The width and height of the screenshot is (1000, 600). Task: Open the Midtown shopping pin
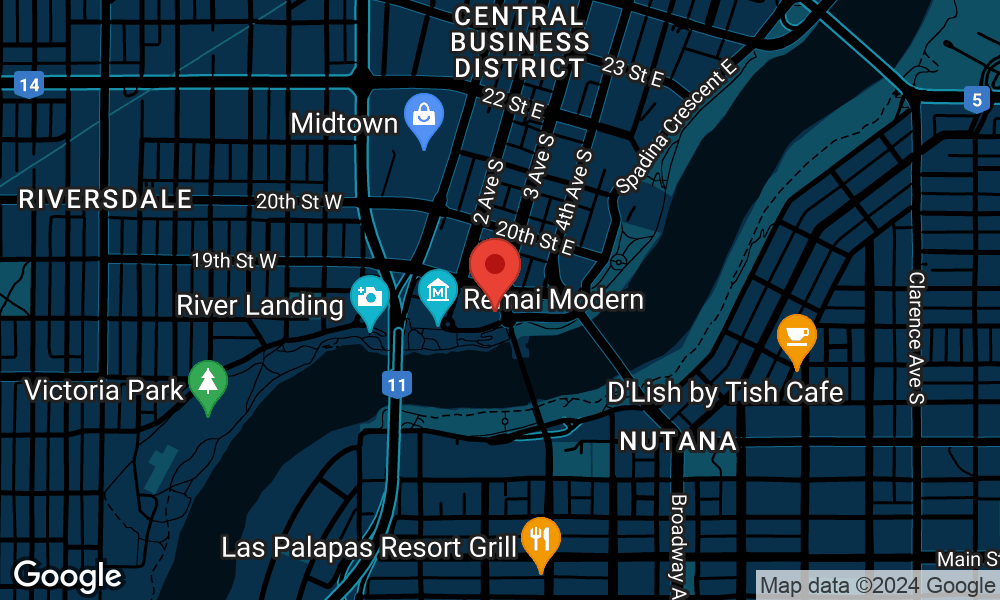click(424, 118)
